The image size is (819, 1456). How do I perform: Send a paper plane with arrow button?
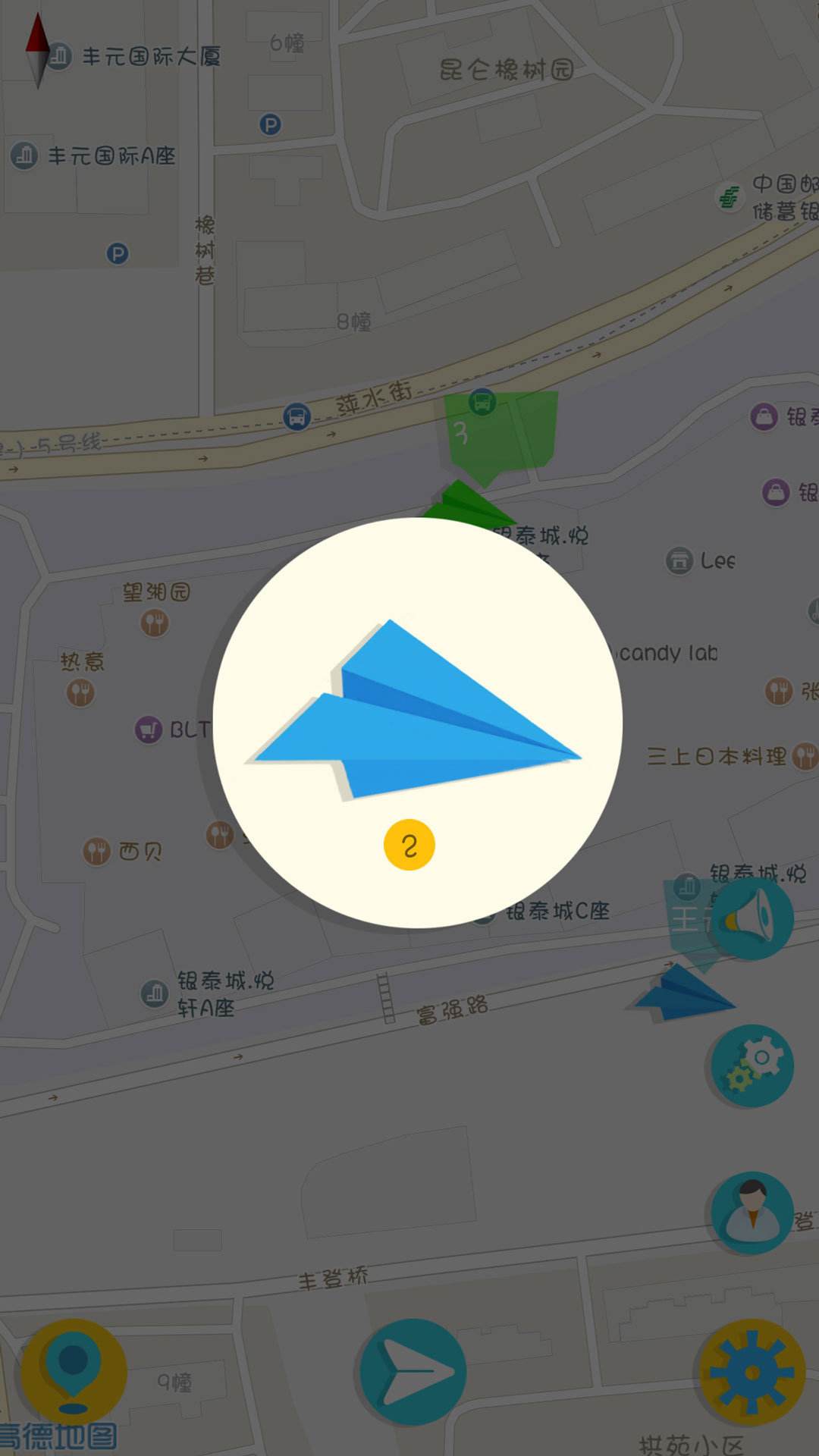tap(413, 1371)
